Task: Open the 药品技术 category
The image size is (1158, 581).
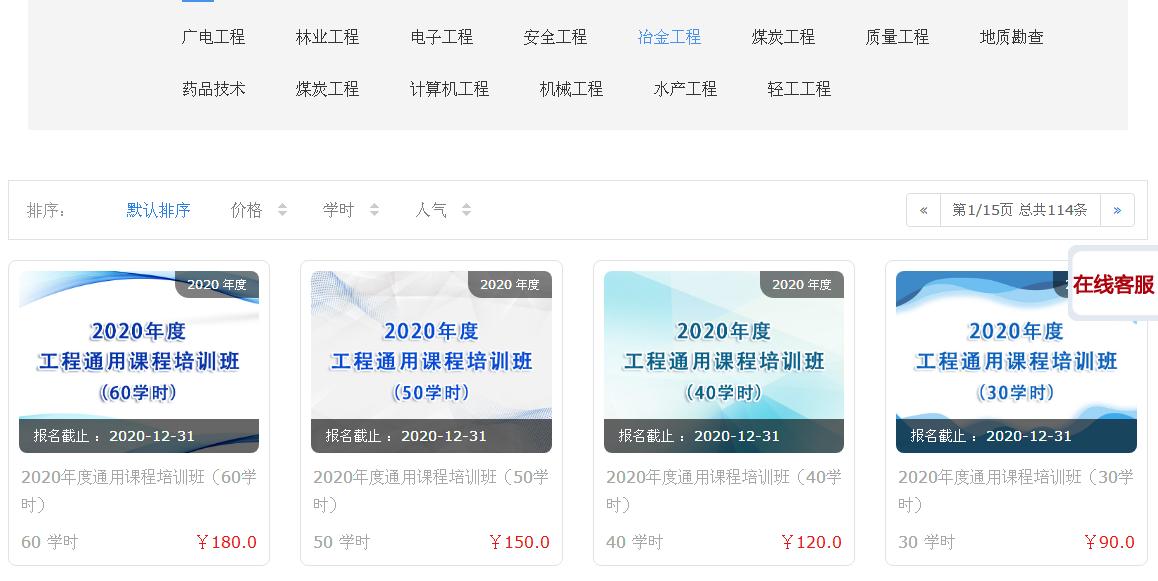Action: 213,89
